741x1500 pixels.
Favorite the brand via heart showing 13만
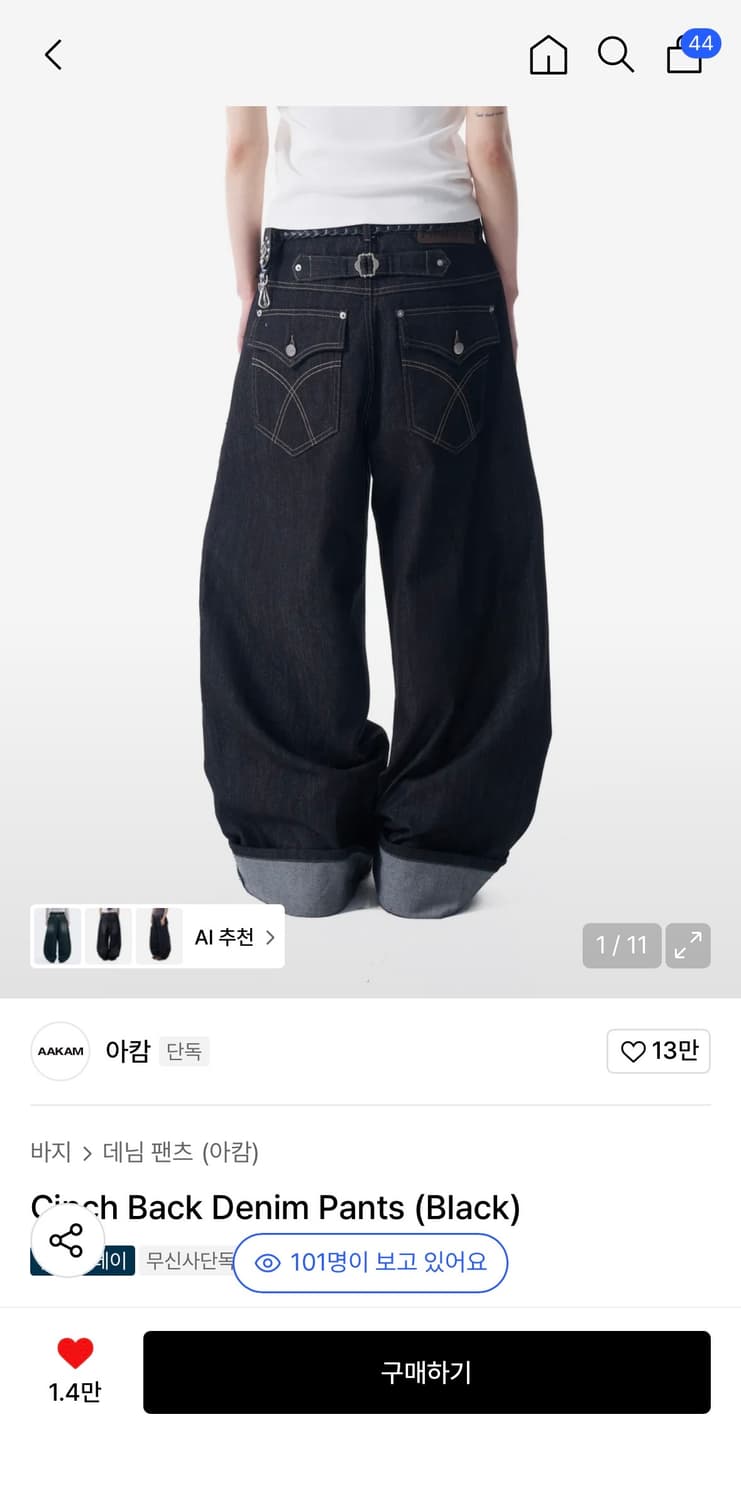click(x=658, y=1051)
